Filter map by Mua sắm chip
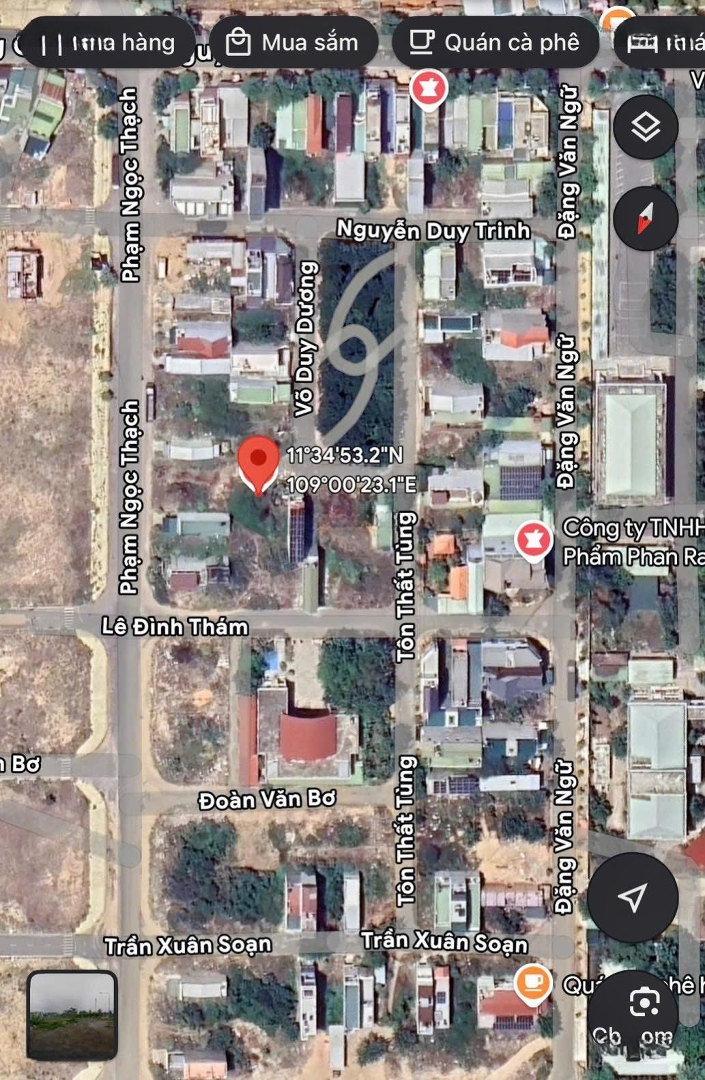705x1080 pixels. point(293,43)
